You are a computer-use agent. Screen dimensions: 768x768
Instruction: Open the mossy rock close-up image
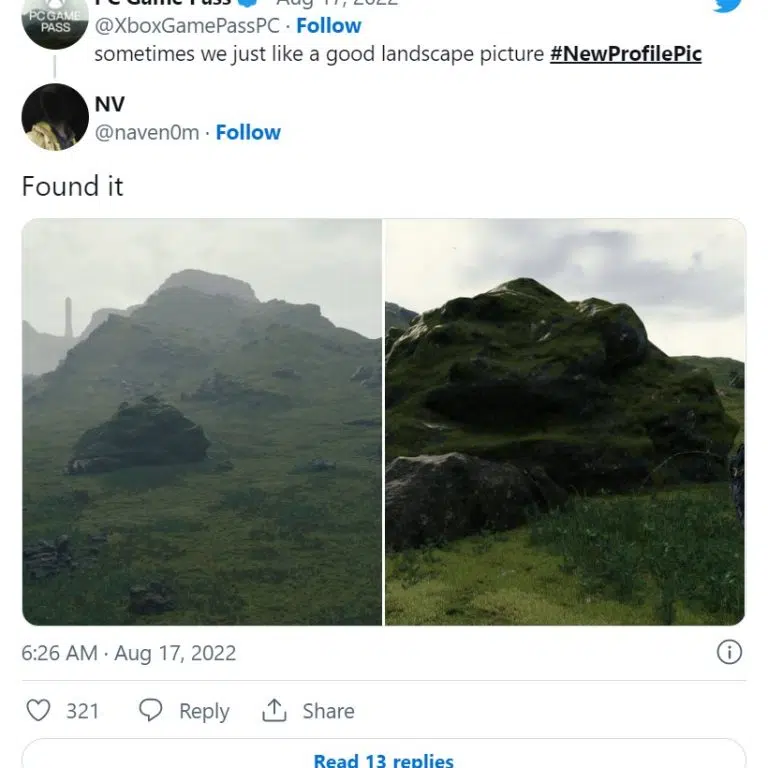pos(565,422)
